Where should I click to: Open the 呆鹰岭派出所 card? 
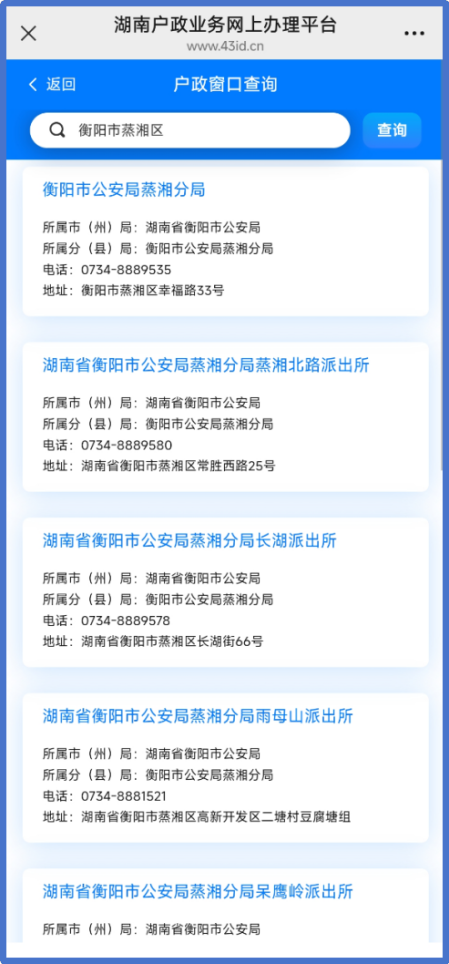(225, 905)
